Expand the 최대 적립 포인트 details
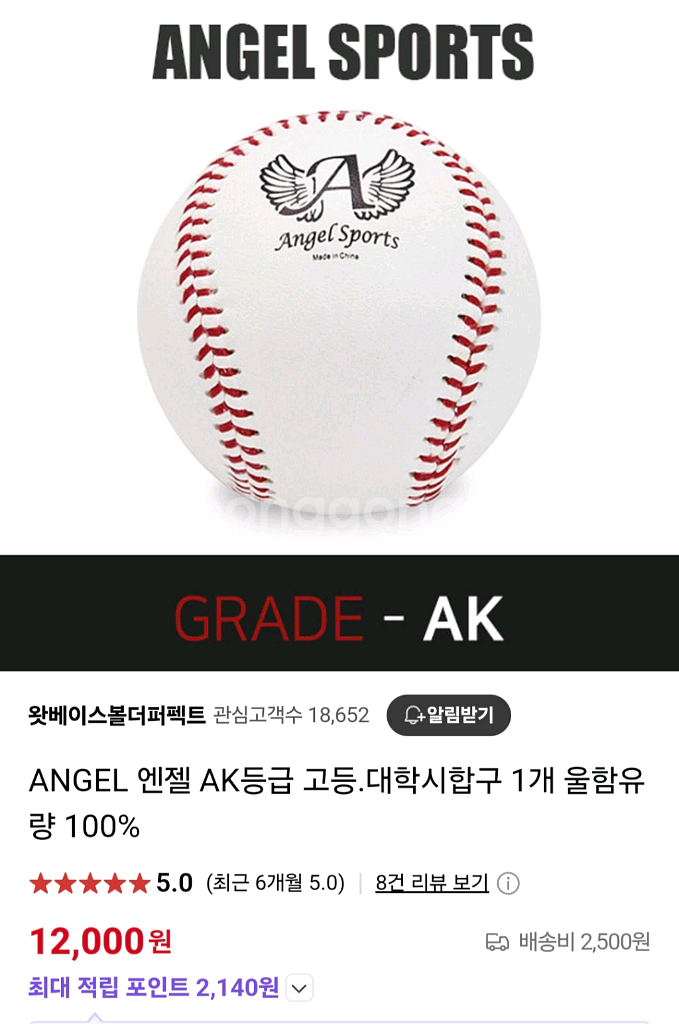Viewport: 679px width, 1024px height. coord(300,989)
